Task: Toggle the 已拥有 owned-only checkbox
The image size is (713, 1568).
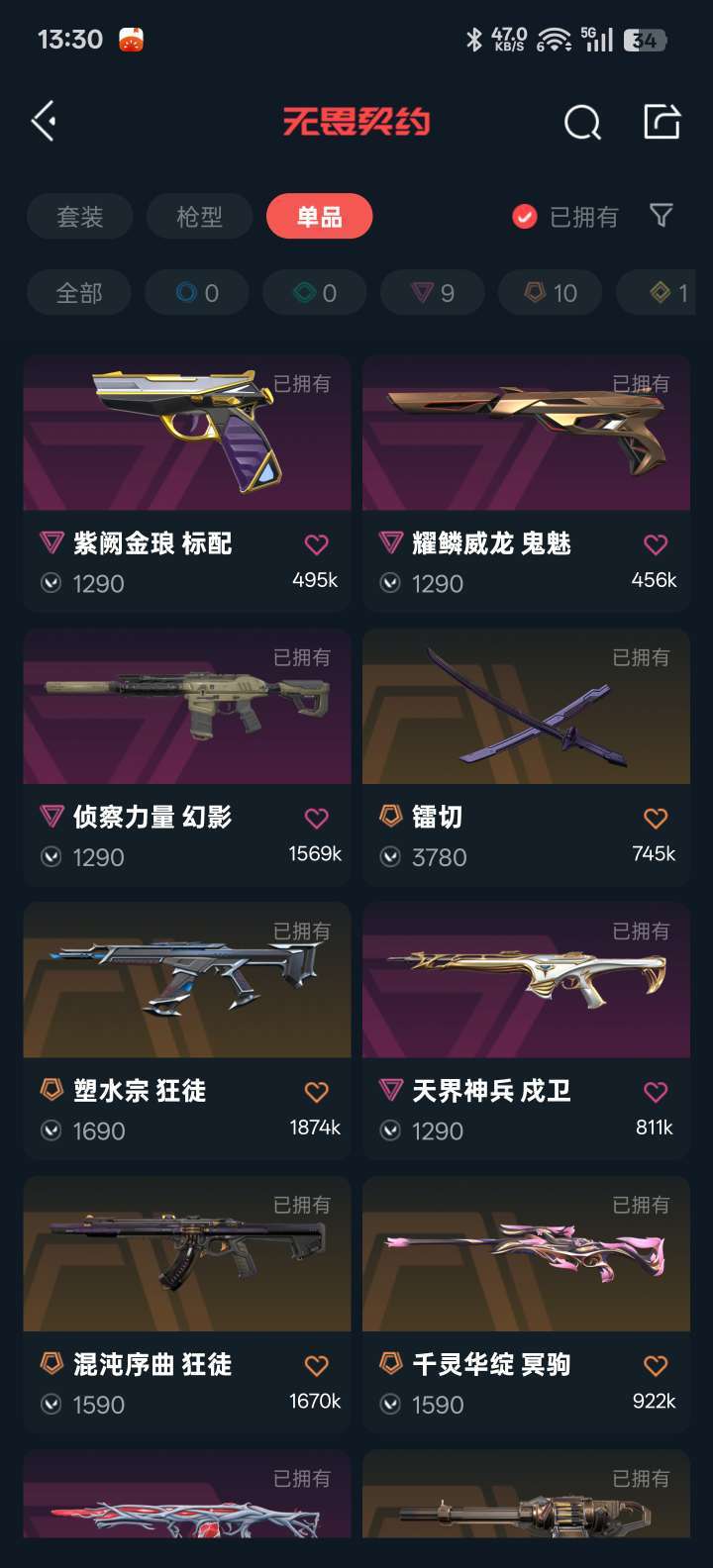Action: coord(525,217)
